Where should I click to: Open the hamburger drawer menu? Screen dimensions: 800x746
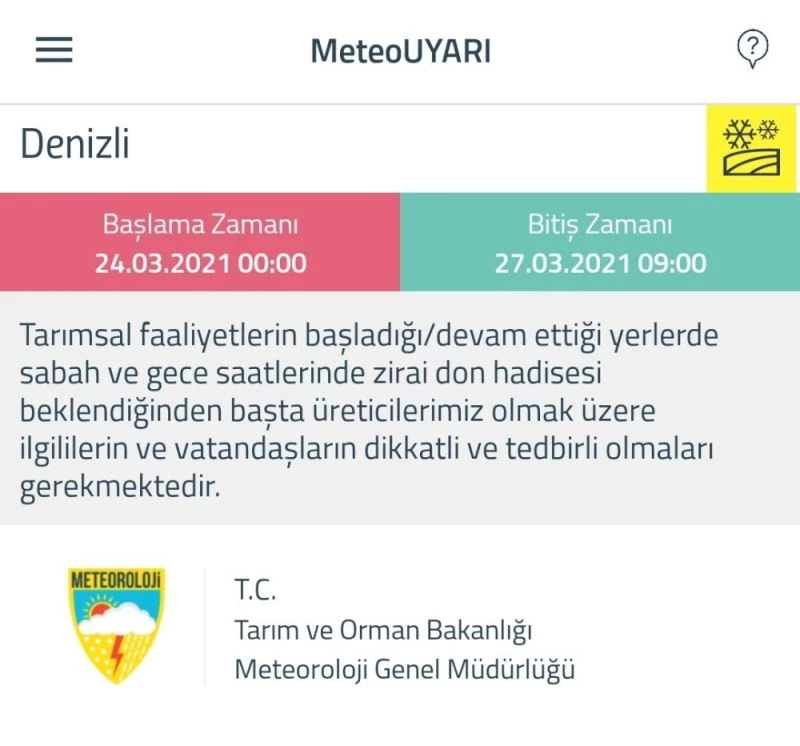click(54, 50)
